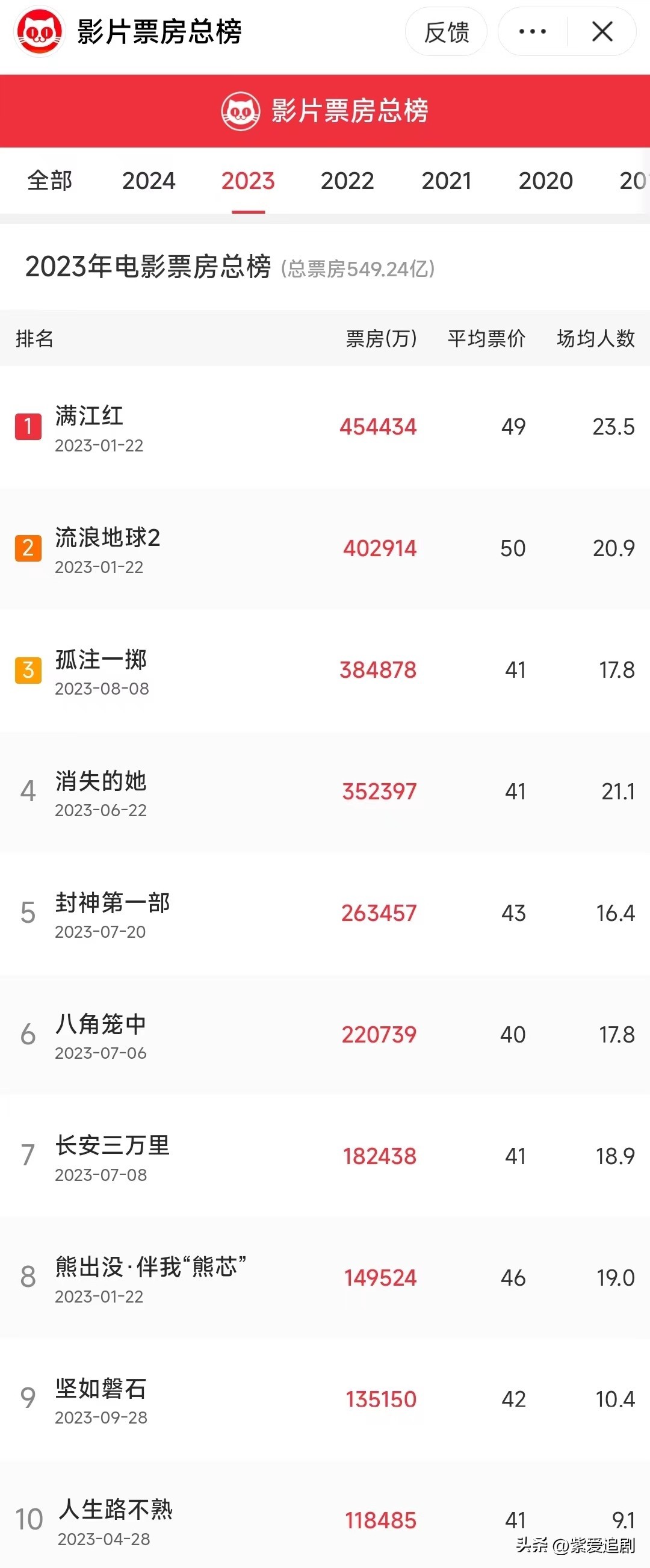Close the mini program page

tap(602, 32)
